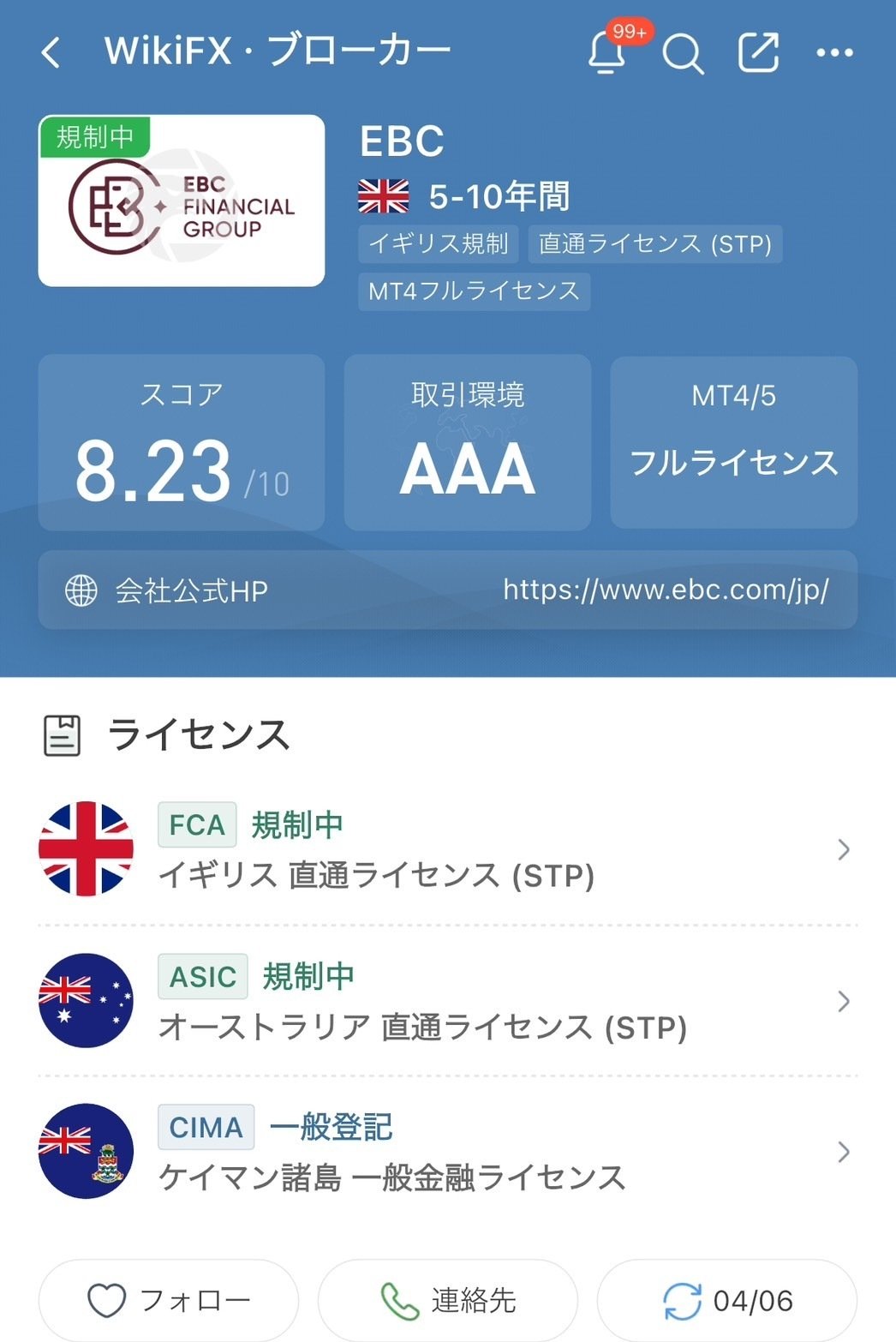The image size is (896, 1342).
Task: Select the MT4フルライセンス tag
Action: point(473,291)
